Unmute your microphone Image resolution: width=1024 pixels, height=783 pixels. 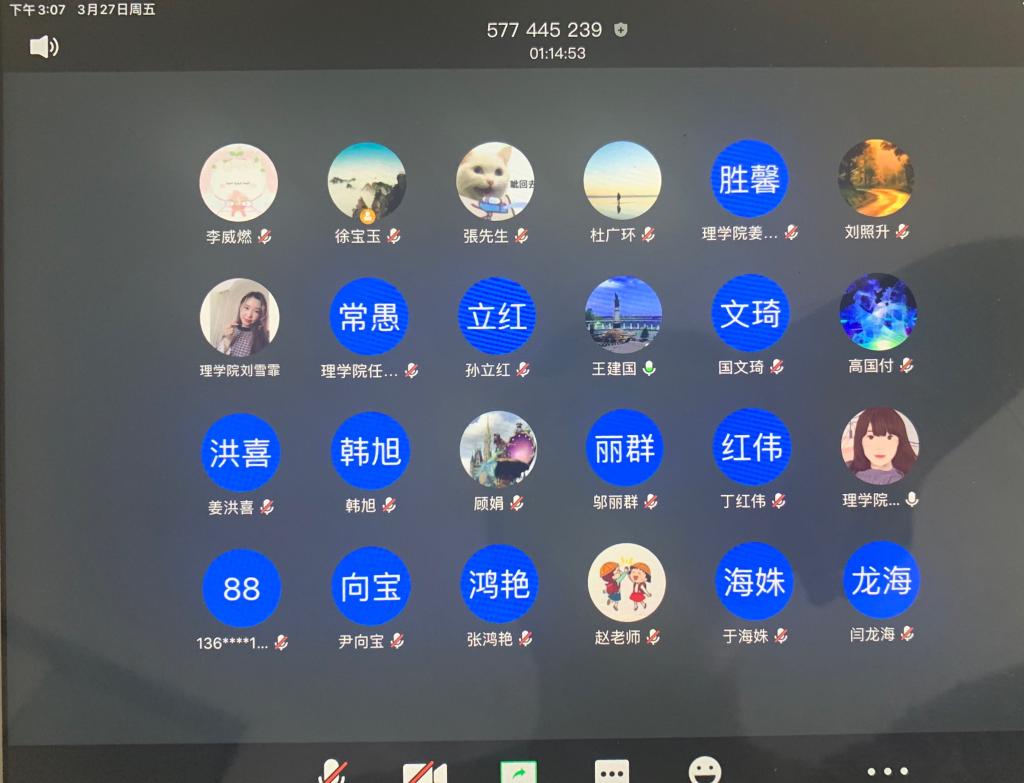coord(333,771)
